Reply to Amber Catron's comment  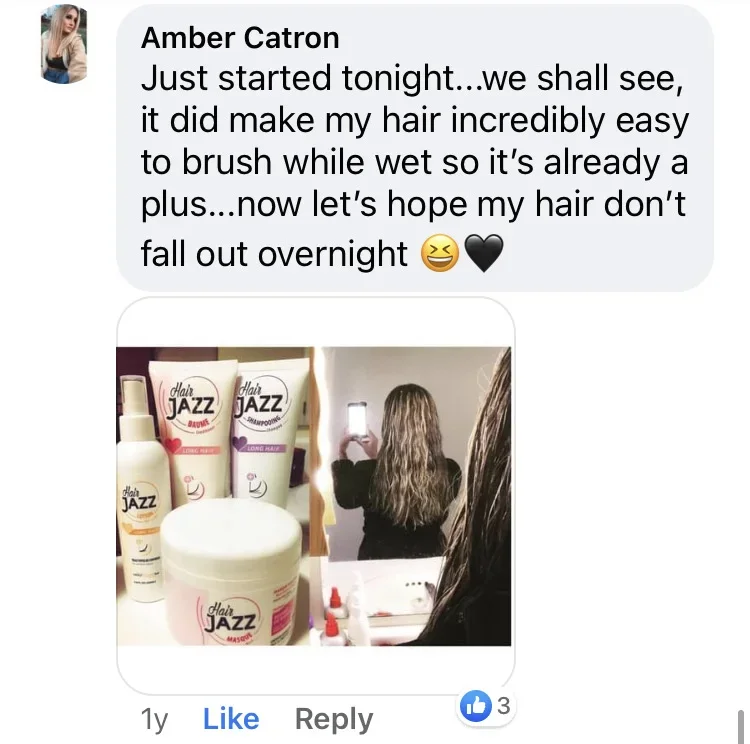(333, 718)
